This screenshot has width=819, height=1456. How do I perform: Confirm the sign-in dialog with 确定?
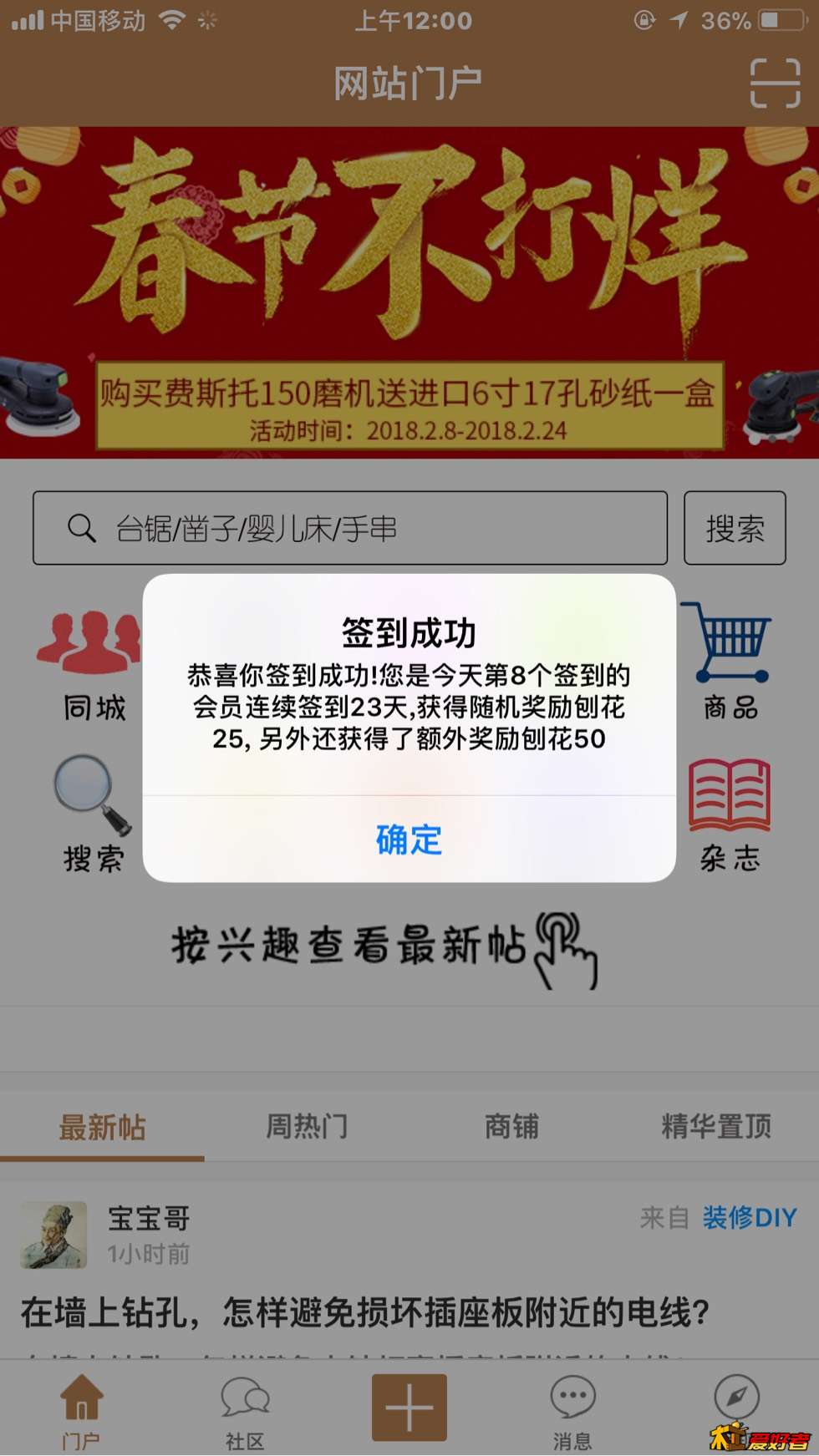(x=409, y=840)
